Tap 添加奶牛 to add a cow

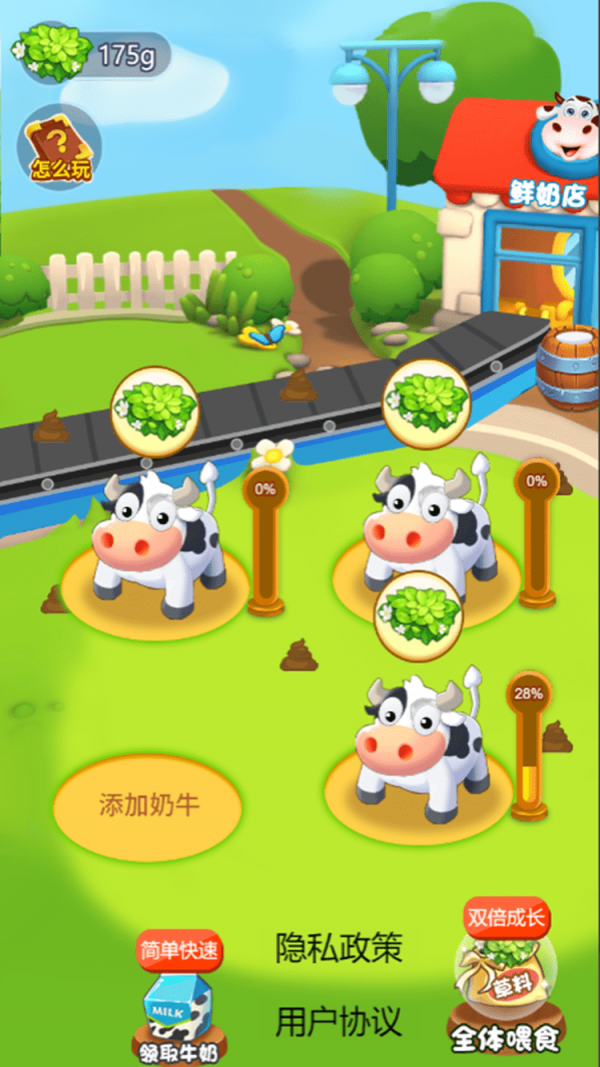point(148,805)
